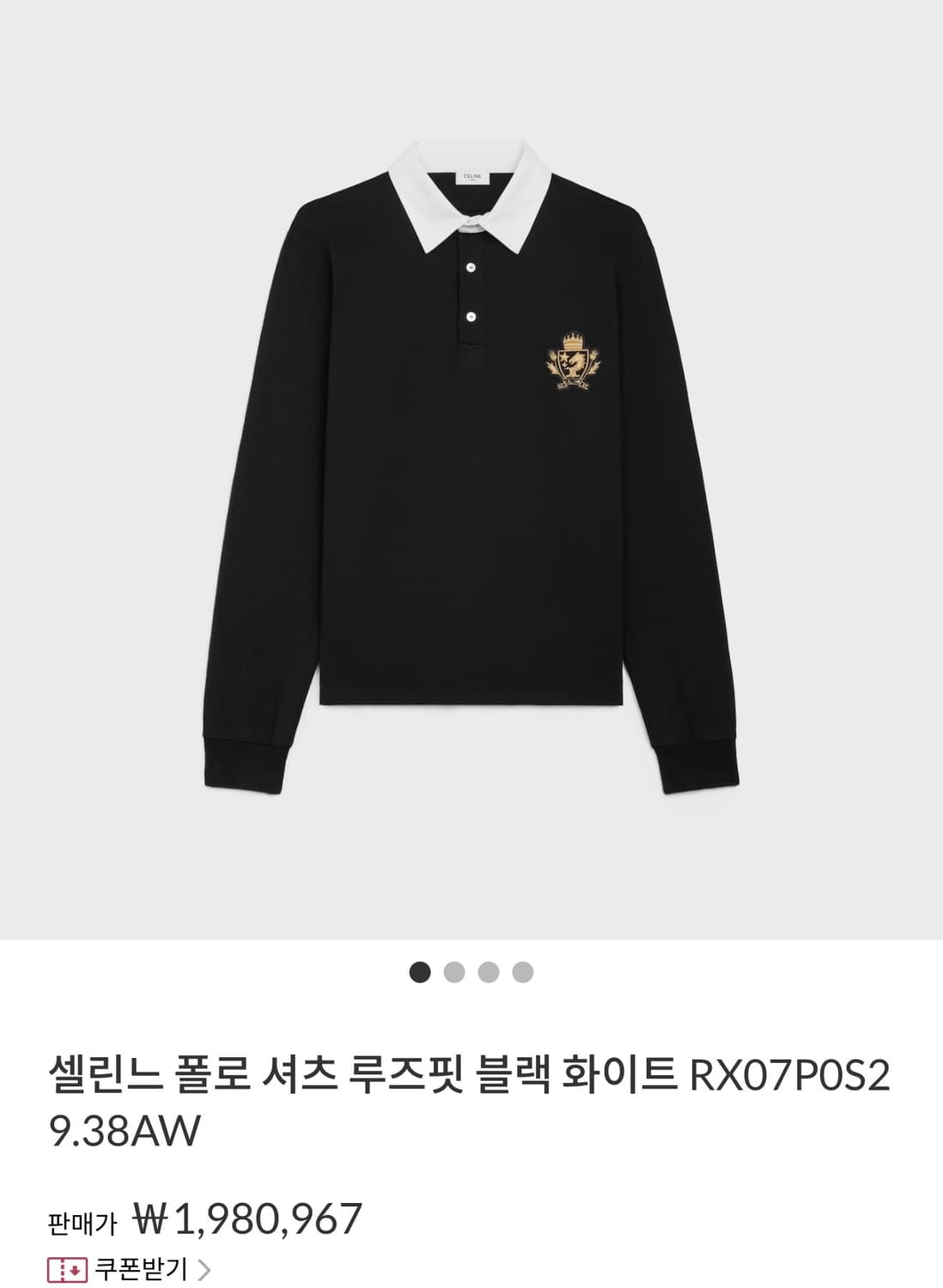Viewport: 943px width, 1288px height.
Task: Select the third carousel indicator dot
Action: (x=487, y=973)
